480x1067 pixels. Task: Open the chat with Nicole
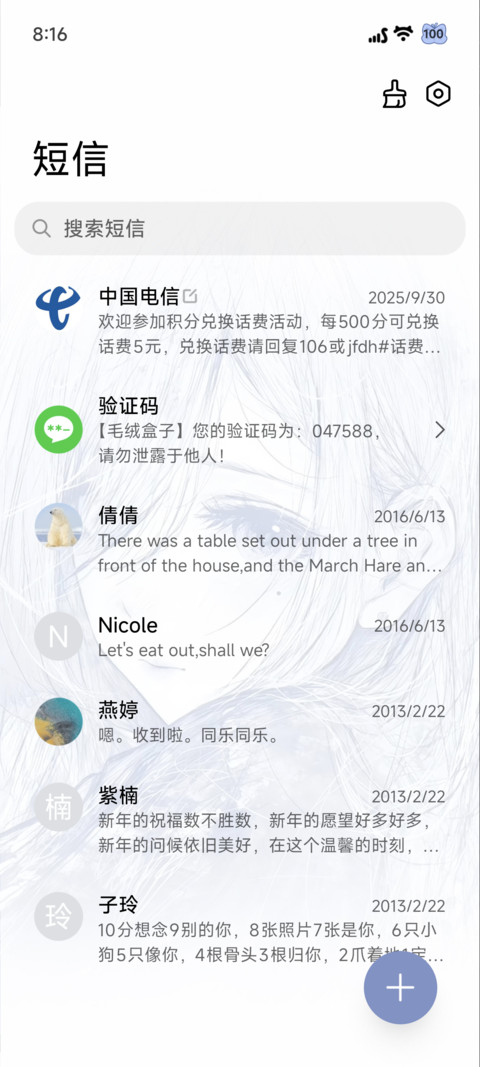(240, 637)
